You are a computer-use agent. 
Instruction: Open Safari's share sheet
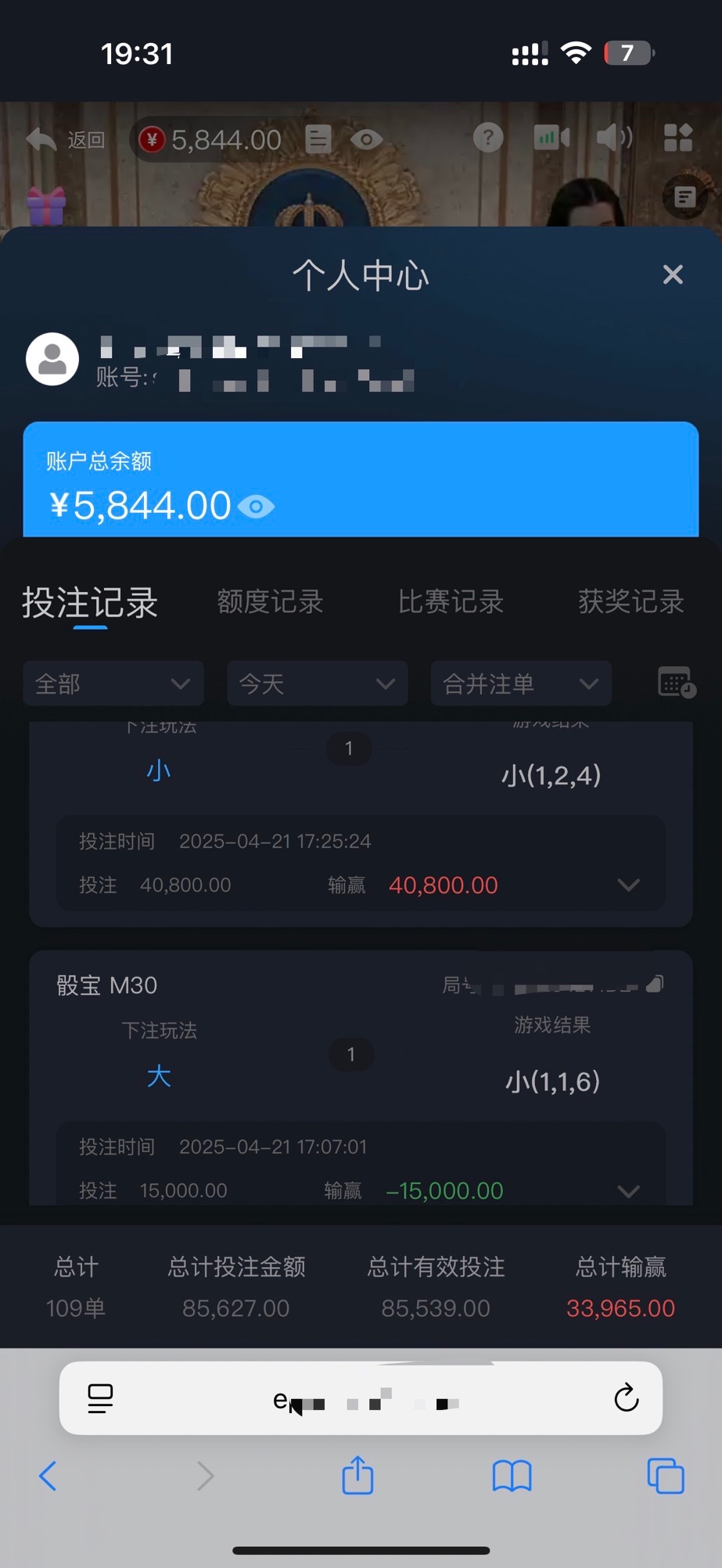[x=357, y=1476]
